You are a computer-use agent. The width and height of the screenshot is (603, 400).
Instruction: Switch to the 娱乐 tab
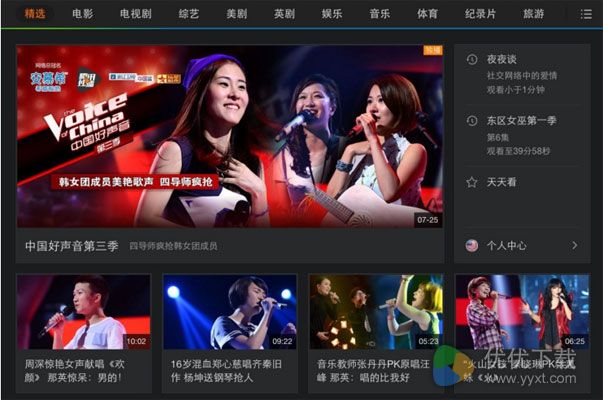332,14
